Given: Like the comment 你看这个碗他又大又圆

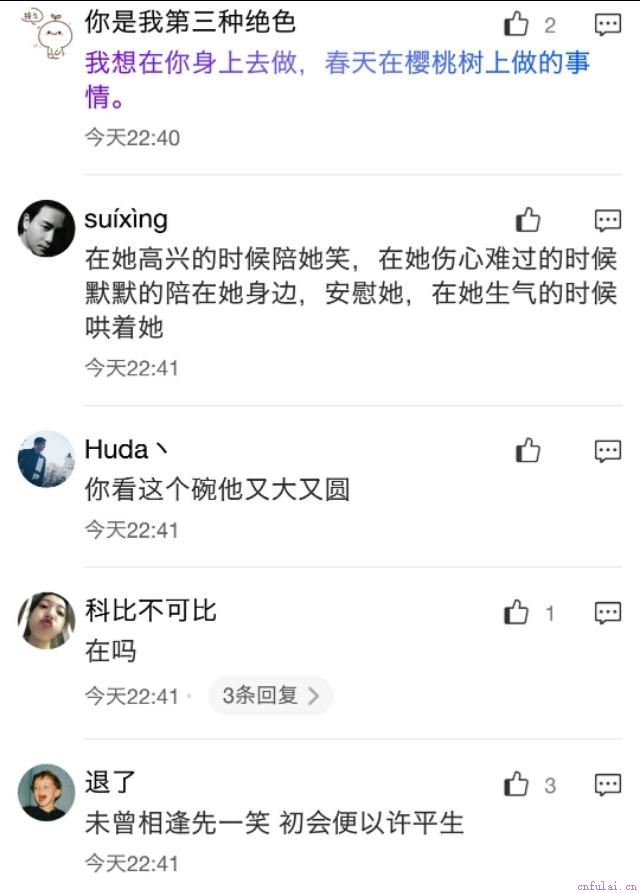Looking at the screenshot, I should point(528,451).
